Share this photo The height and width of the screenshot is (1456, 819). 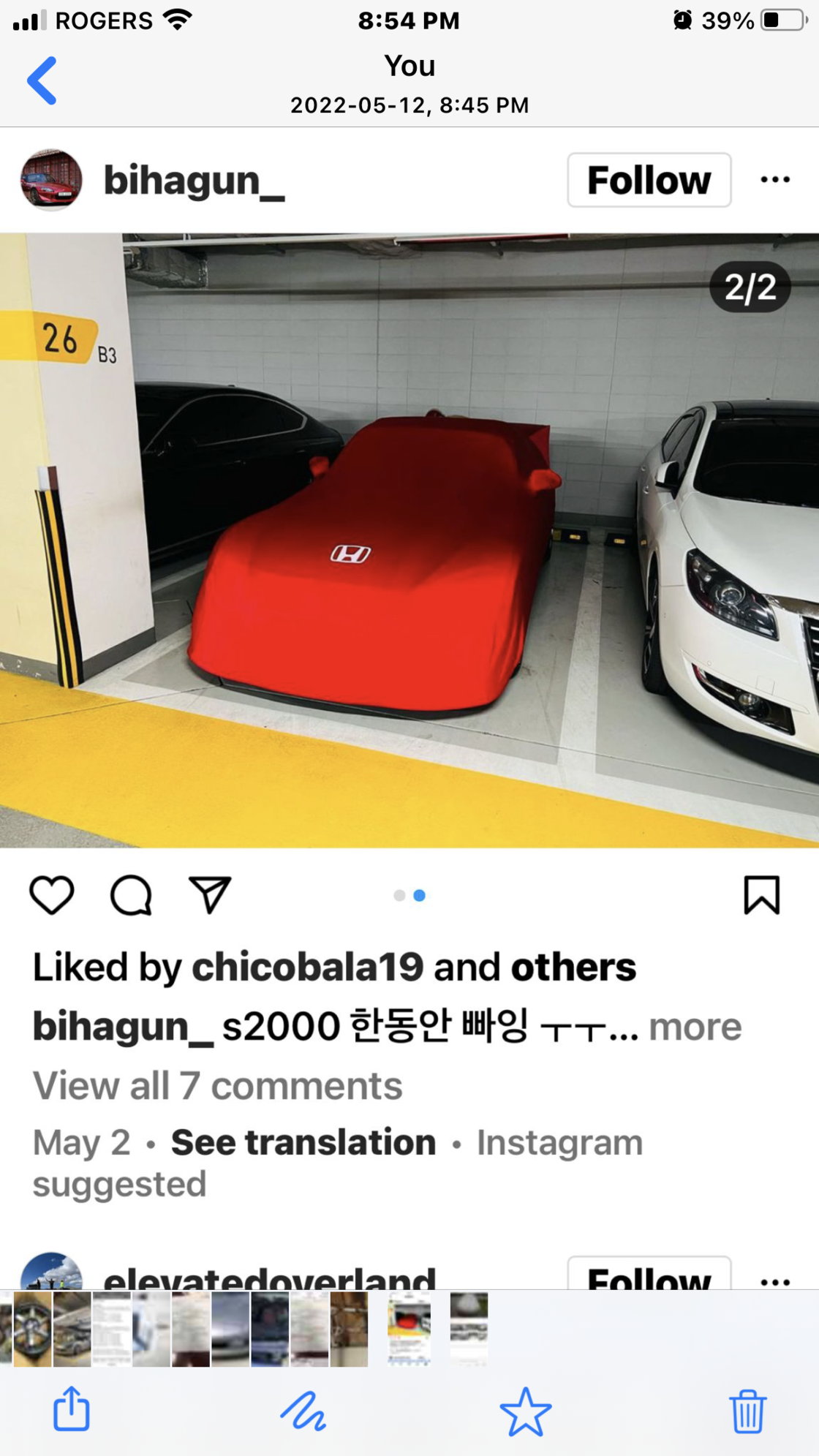[x=72, y=1408]
